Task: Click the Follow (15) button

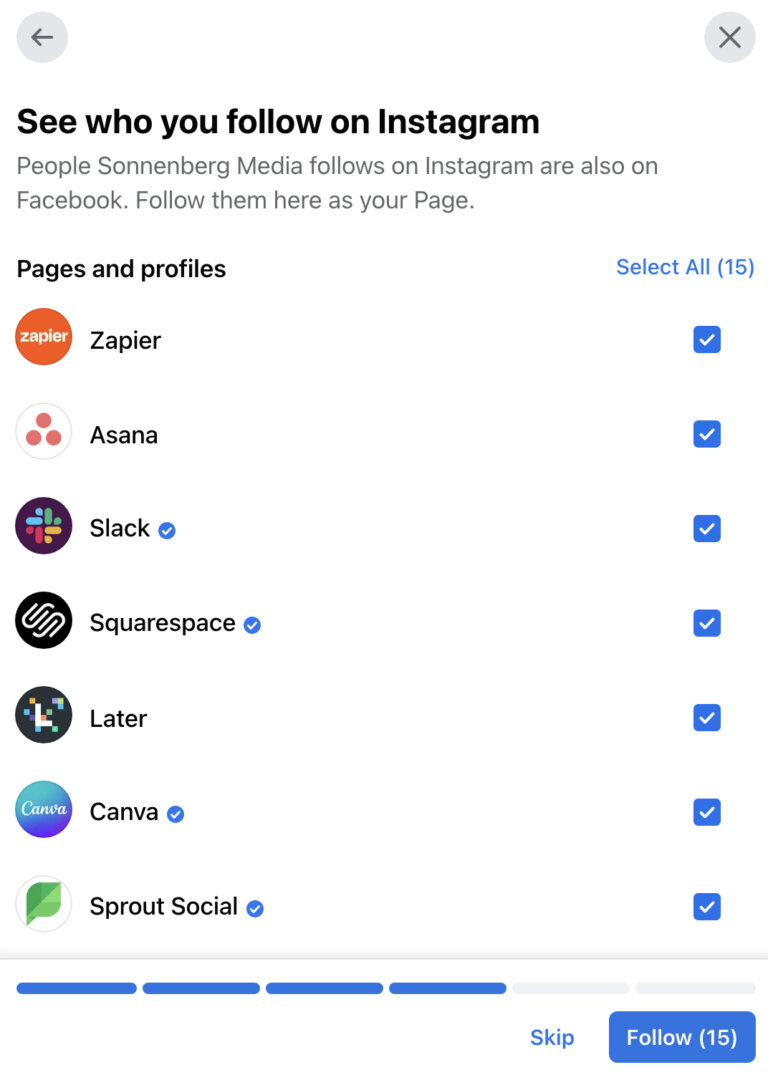Action: tap(681, 1037)
